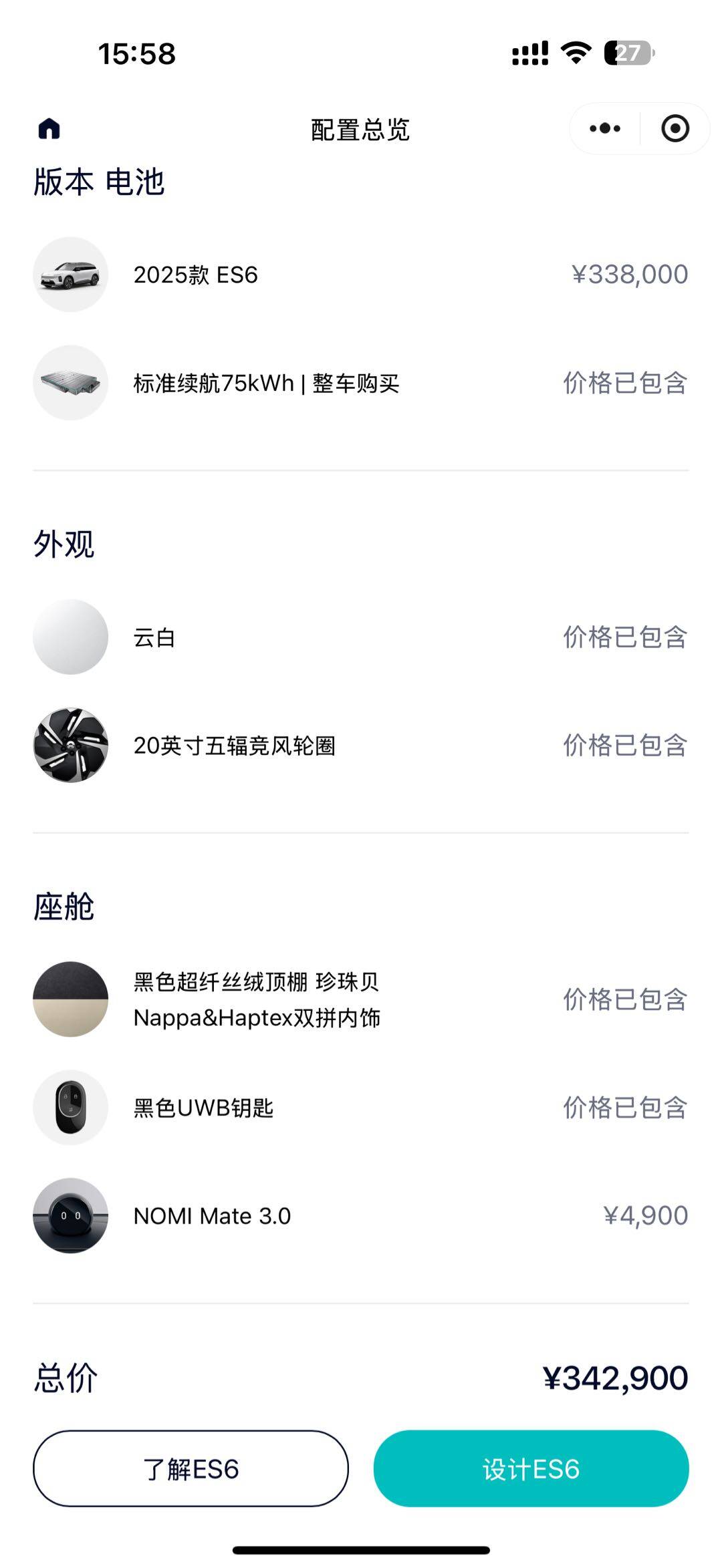Start designing with 设计ES6 button

[x=531, y=1469]
